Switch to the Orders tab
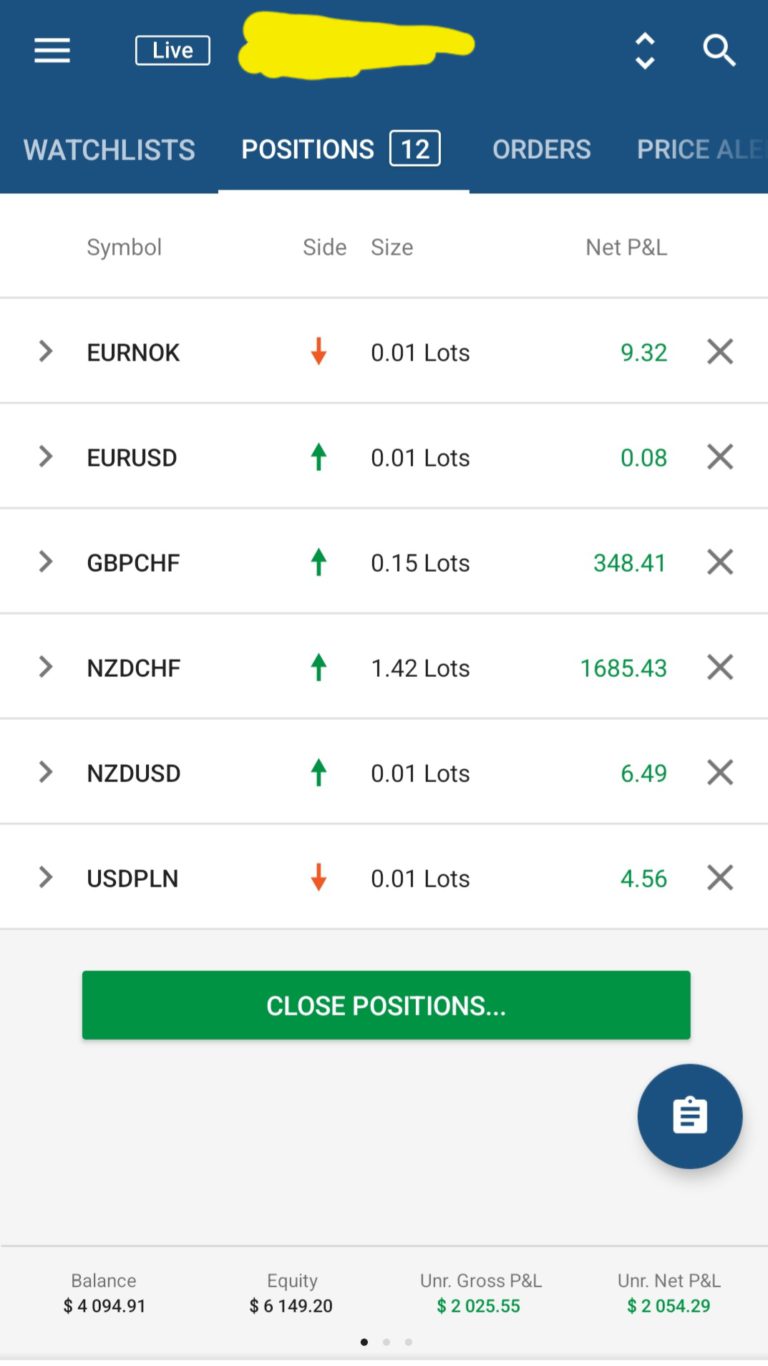 point(541,149)
